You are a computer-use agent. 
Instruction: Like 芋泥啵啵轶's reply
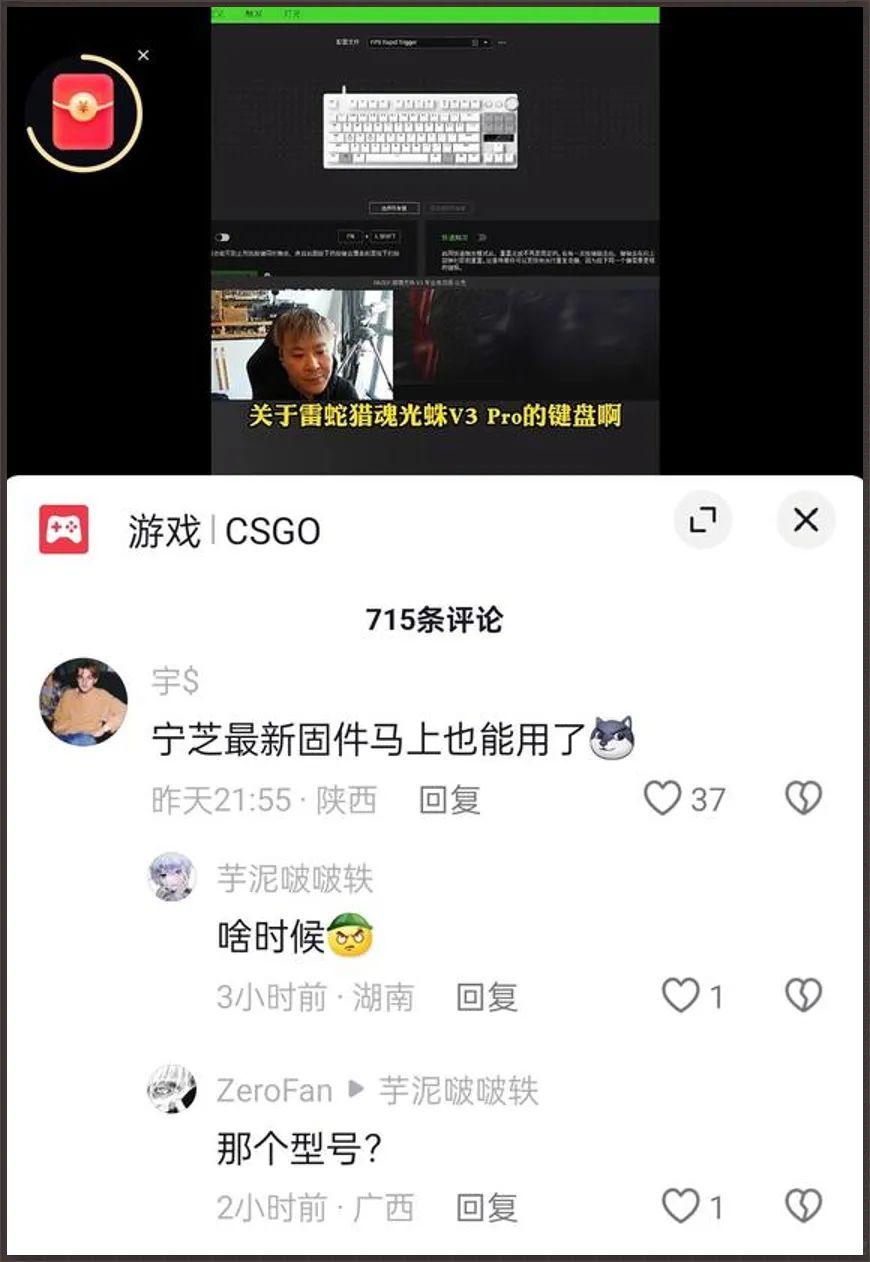point(682,995)
